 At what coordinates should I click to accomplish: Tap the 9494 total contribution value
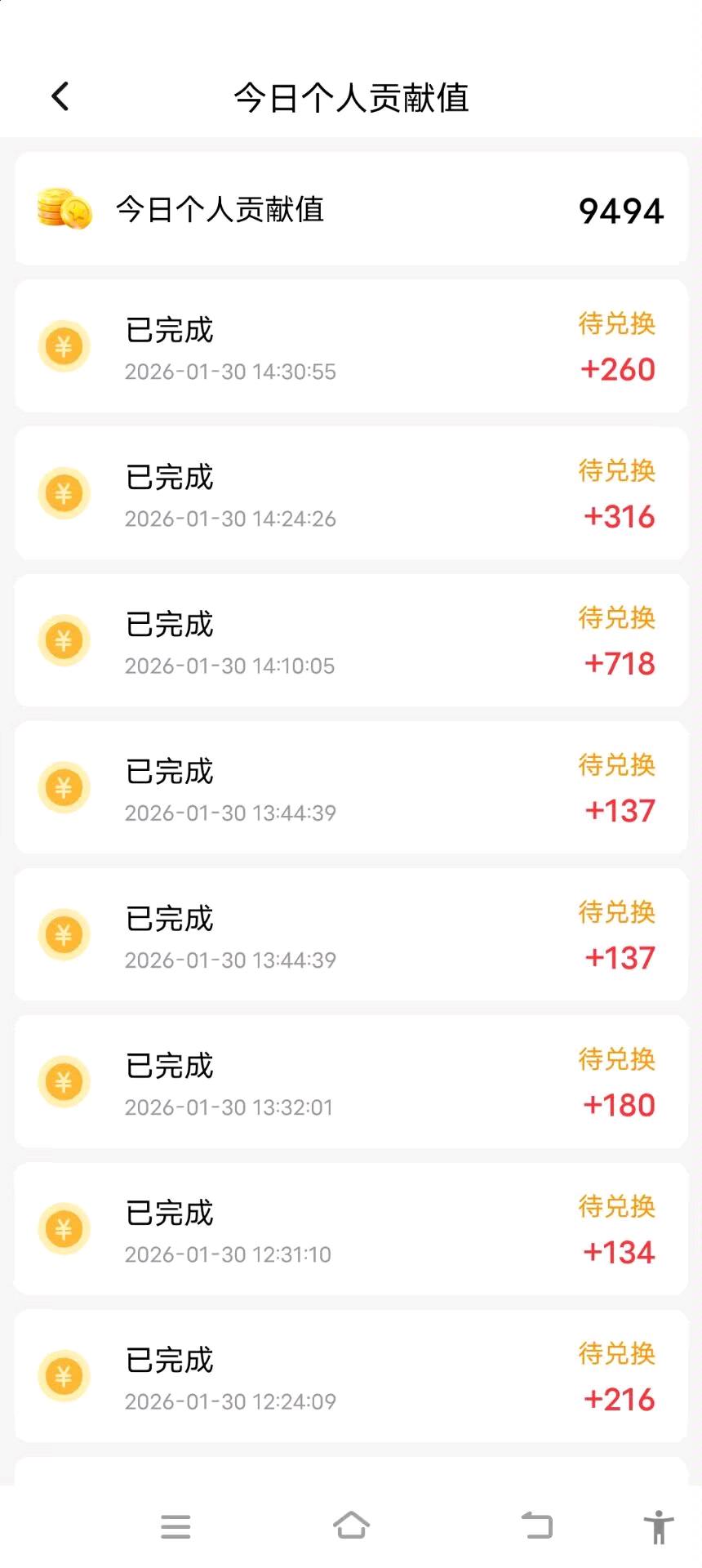[620, 211]
